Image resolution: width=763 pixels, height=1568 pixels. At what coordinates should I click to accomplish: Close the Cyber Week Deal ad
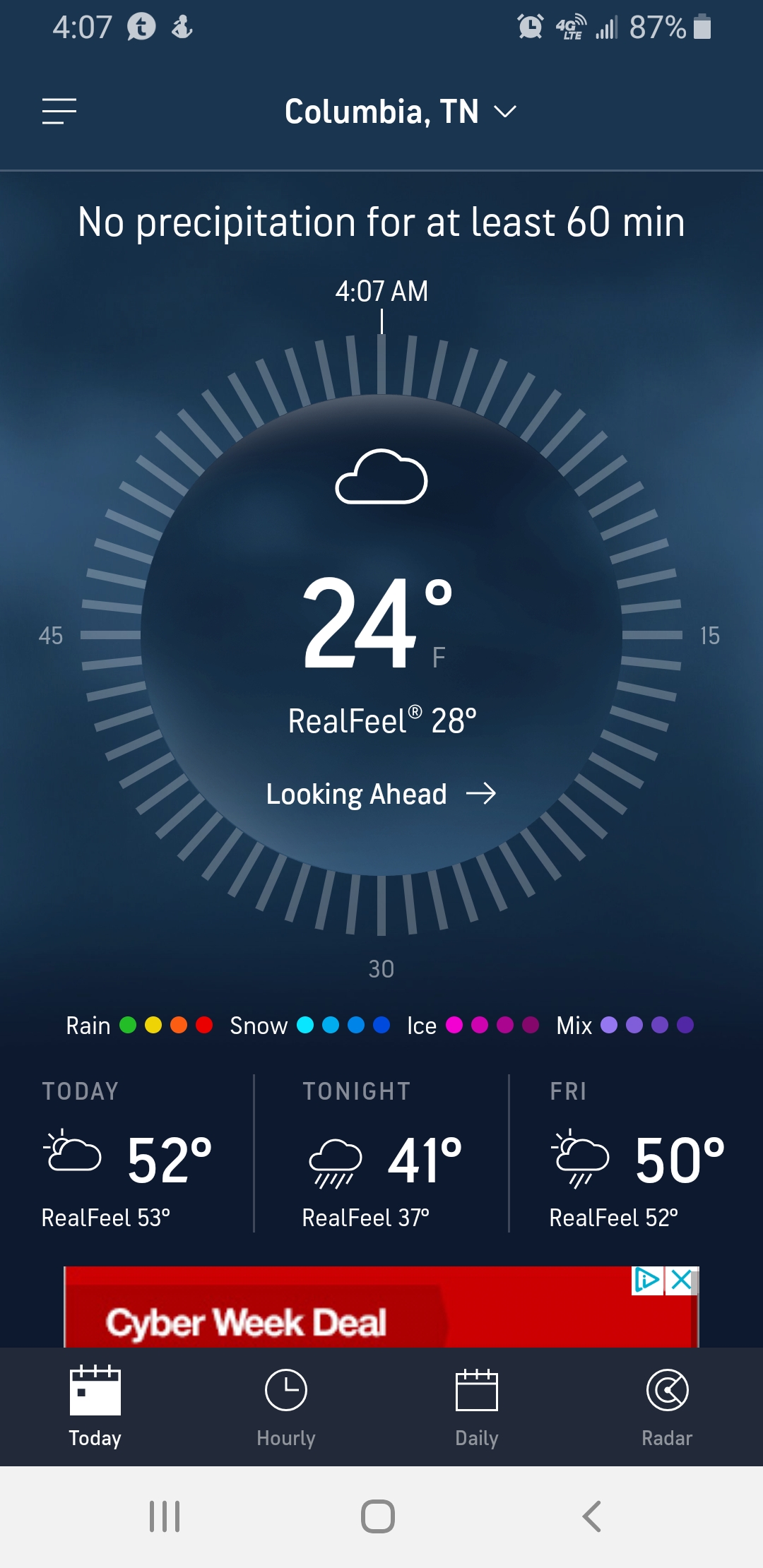(681, 1280)
